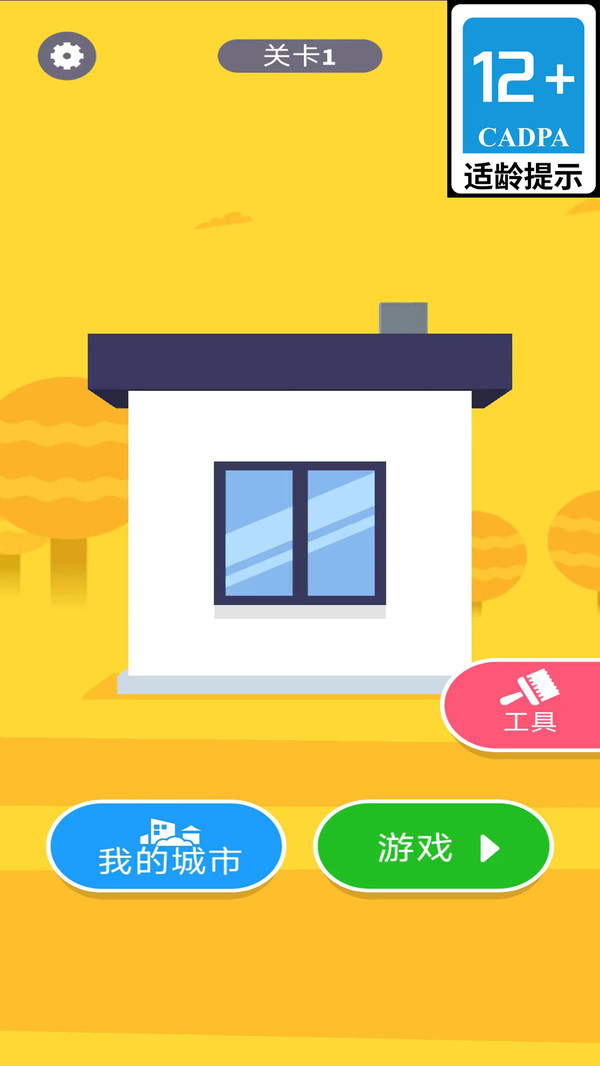This screenshot has height=1066, width=600.
Task: Start playing with the 游戏 button
Action: 434,847
